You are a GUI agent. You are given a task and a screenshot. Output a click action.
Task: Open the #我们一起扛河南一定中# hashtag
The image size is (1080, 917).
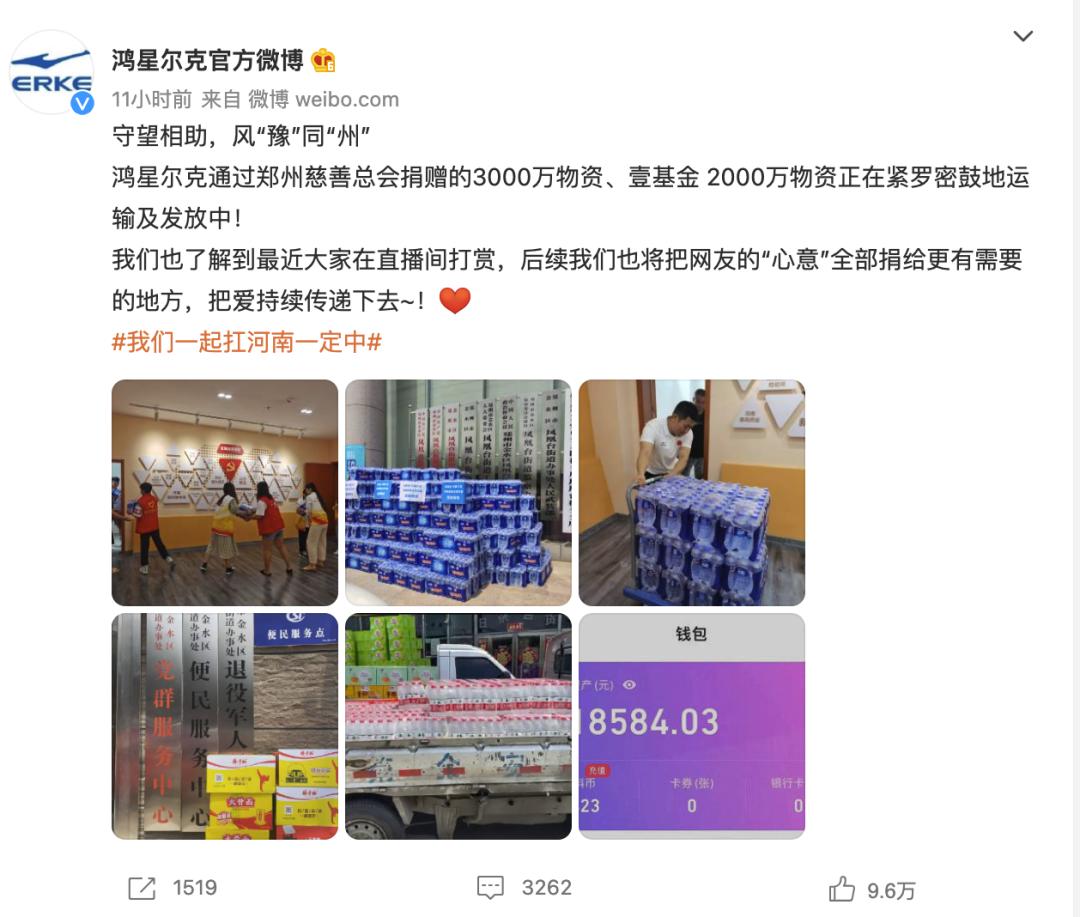(247, 342)
